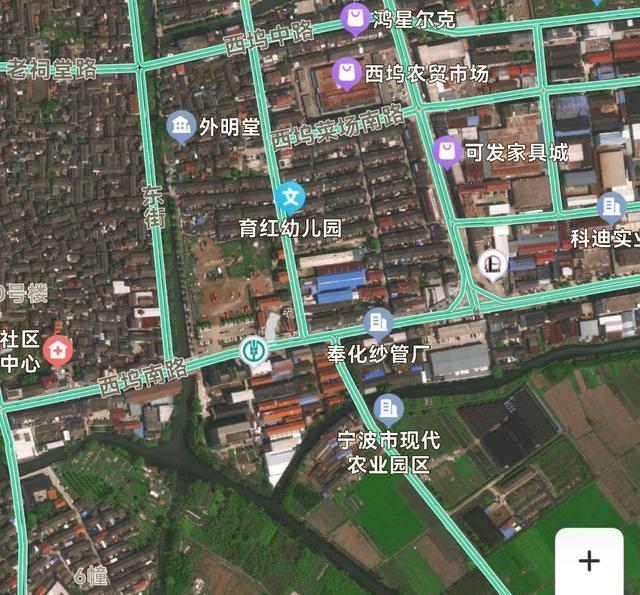The width and height of the screenshot is (640, 595).
Task: Select the red 社区中心 marker
Action: 59,349
